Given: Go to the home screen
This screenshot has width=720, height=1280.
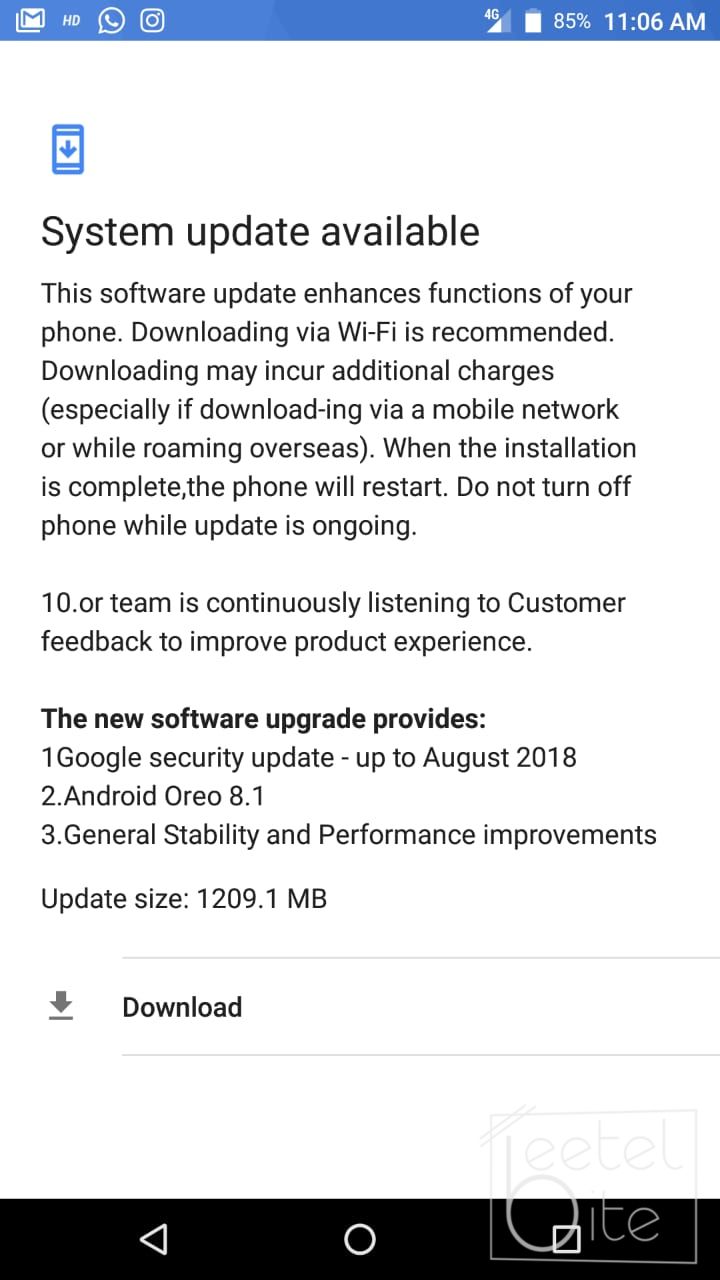Looking at the screenshot, I should tap(360, 1240).
